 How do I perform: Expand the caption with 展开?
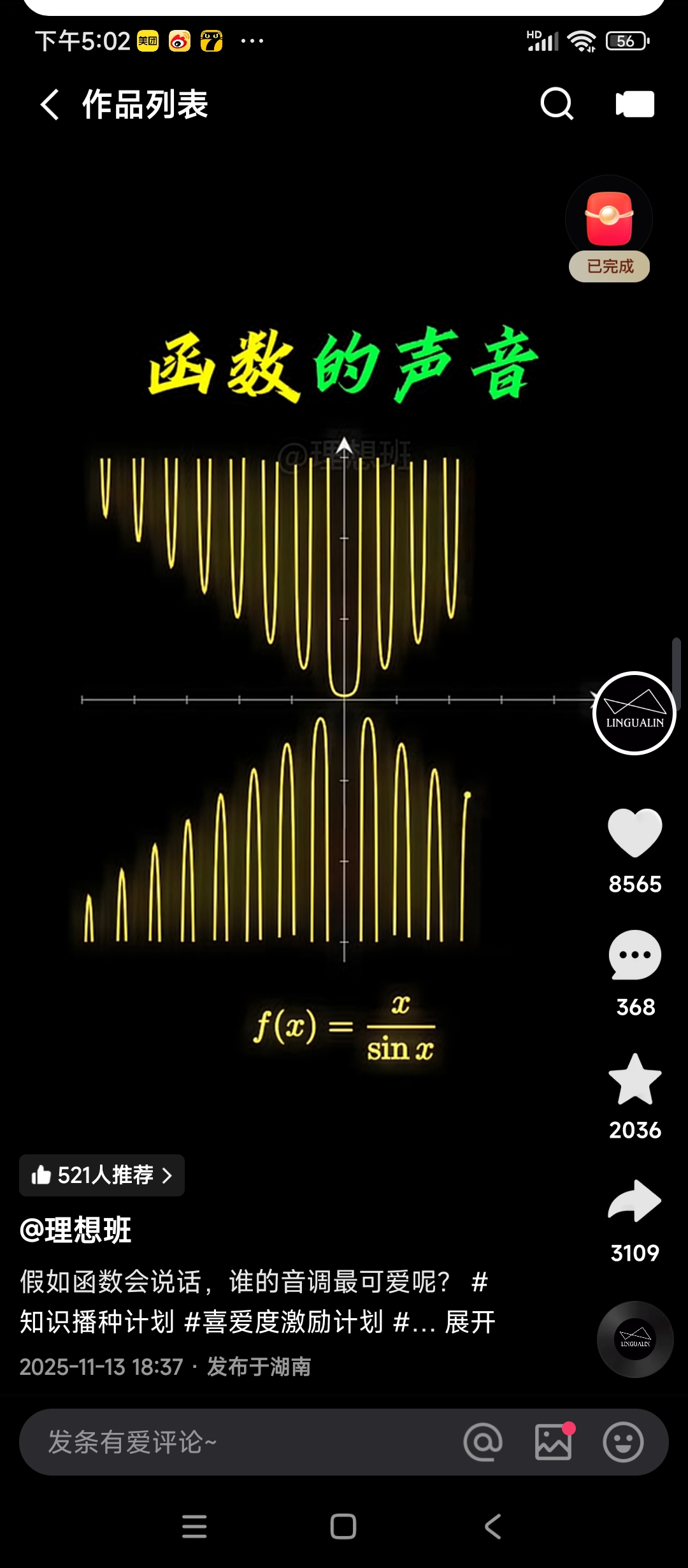(470, 1321)
